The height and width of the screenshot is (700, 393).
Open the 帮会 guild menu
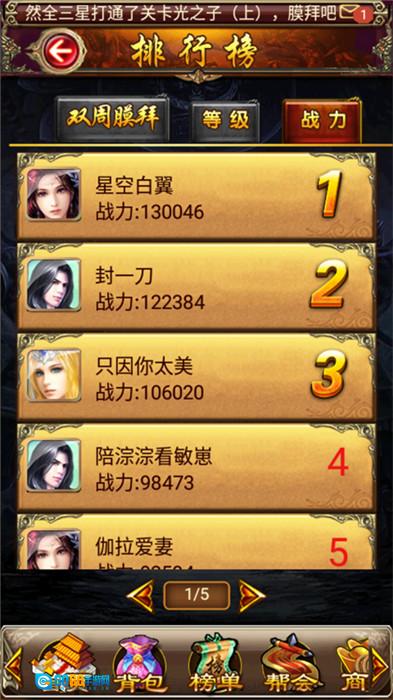pyautogui.click(x=291, y=665)
